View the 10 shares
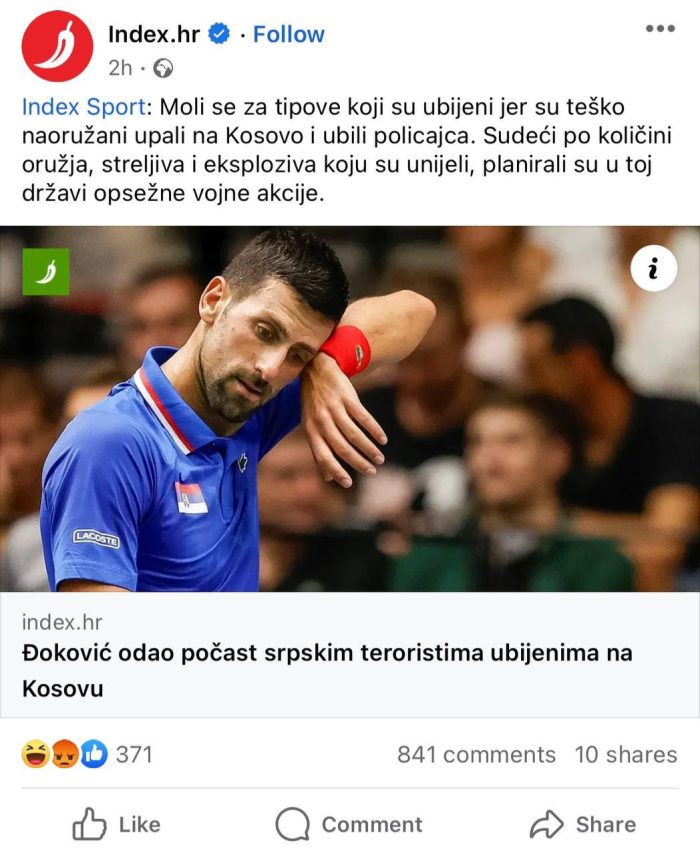700x855 pixels. [x=626, y=755]
